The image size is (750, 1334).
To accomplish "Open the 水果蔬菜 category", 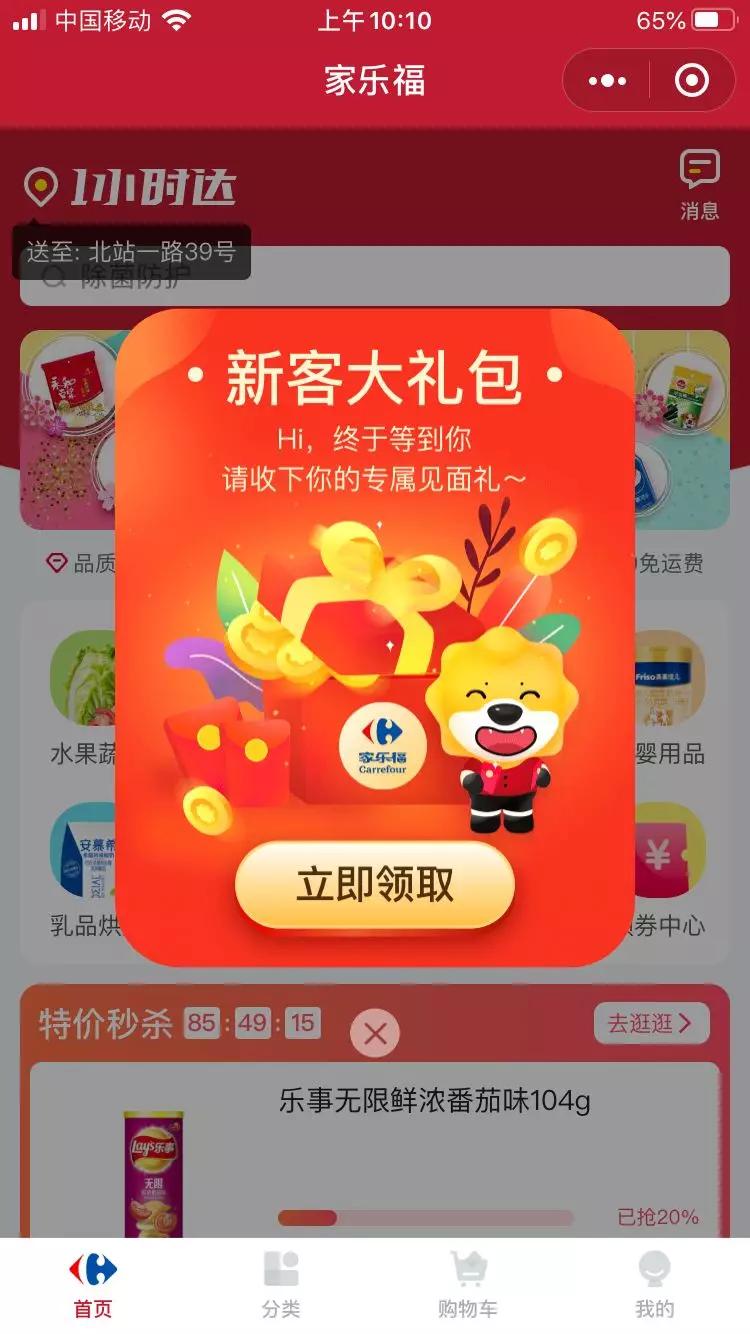I will point(83,700).
